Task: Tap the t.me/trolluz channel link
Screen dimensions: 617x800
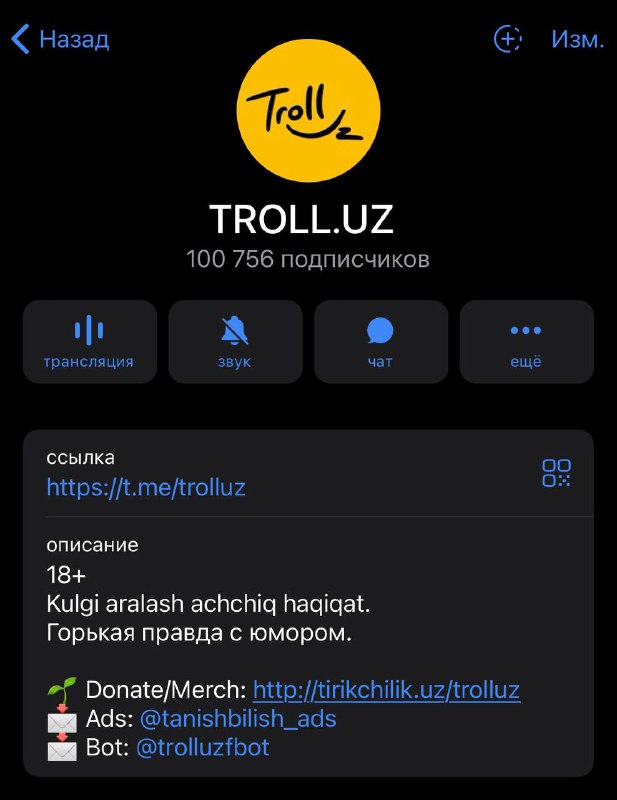Action: [x=146, y=487]
